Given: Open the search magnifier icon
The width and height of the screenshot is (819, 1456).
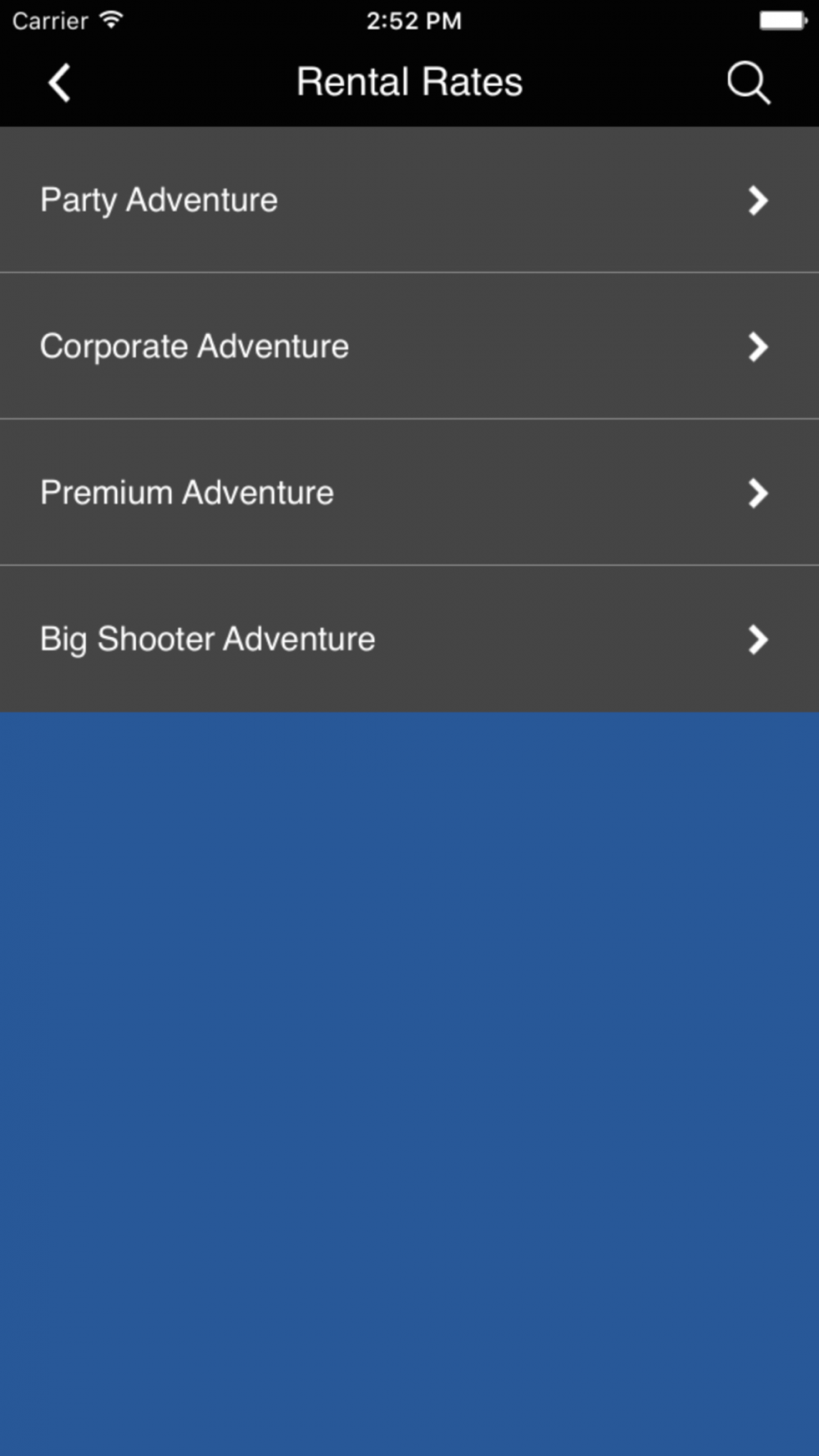Looking at the screenshot, I should tap(749, 83).
